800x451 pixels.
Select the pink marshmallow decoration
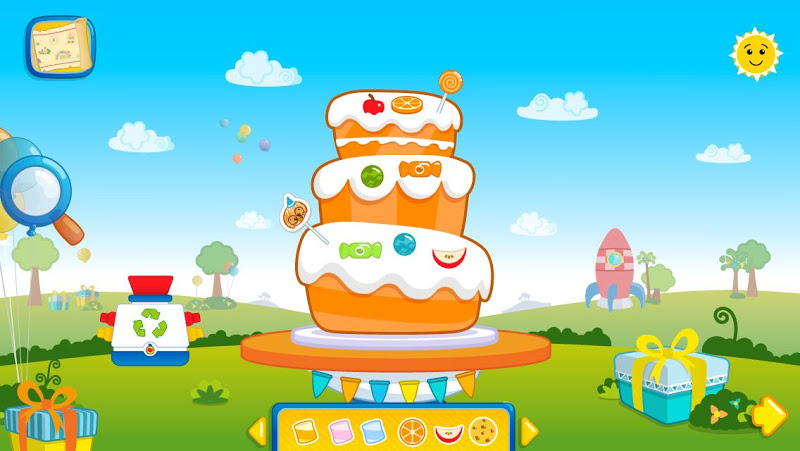340,431
